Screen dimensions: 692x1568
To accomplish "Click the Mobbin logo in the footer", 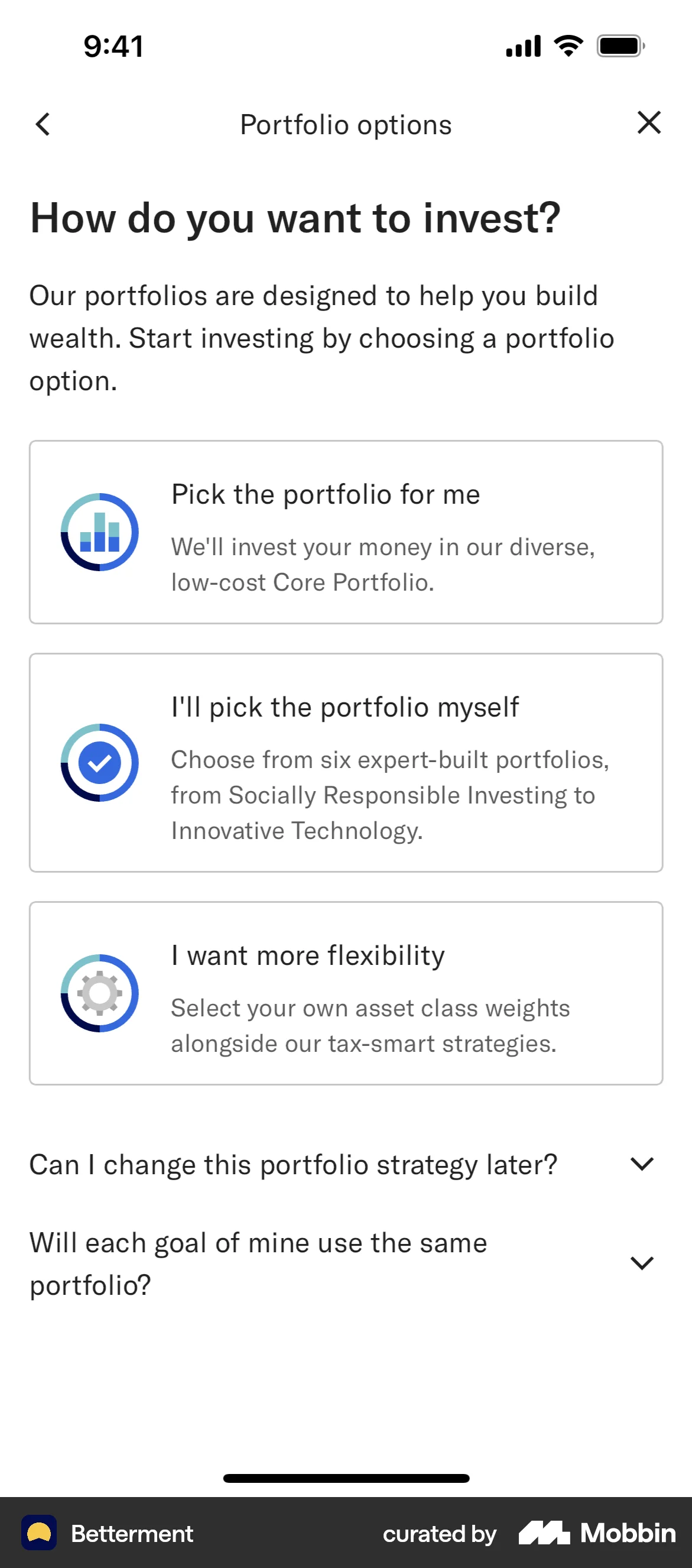I will tap(595, 1533).
